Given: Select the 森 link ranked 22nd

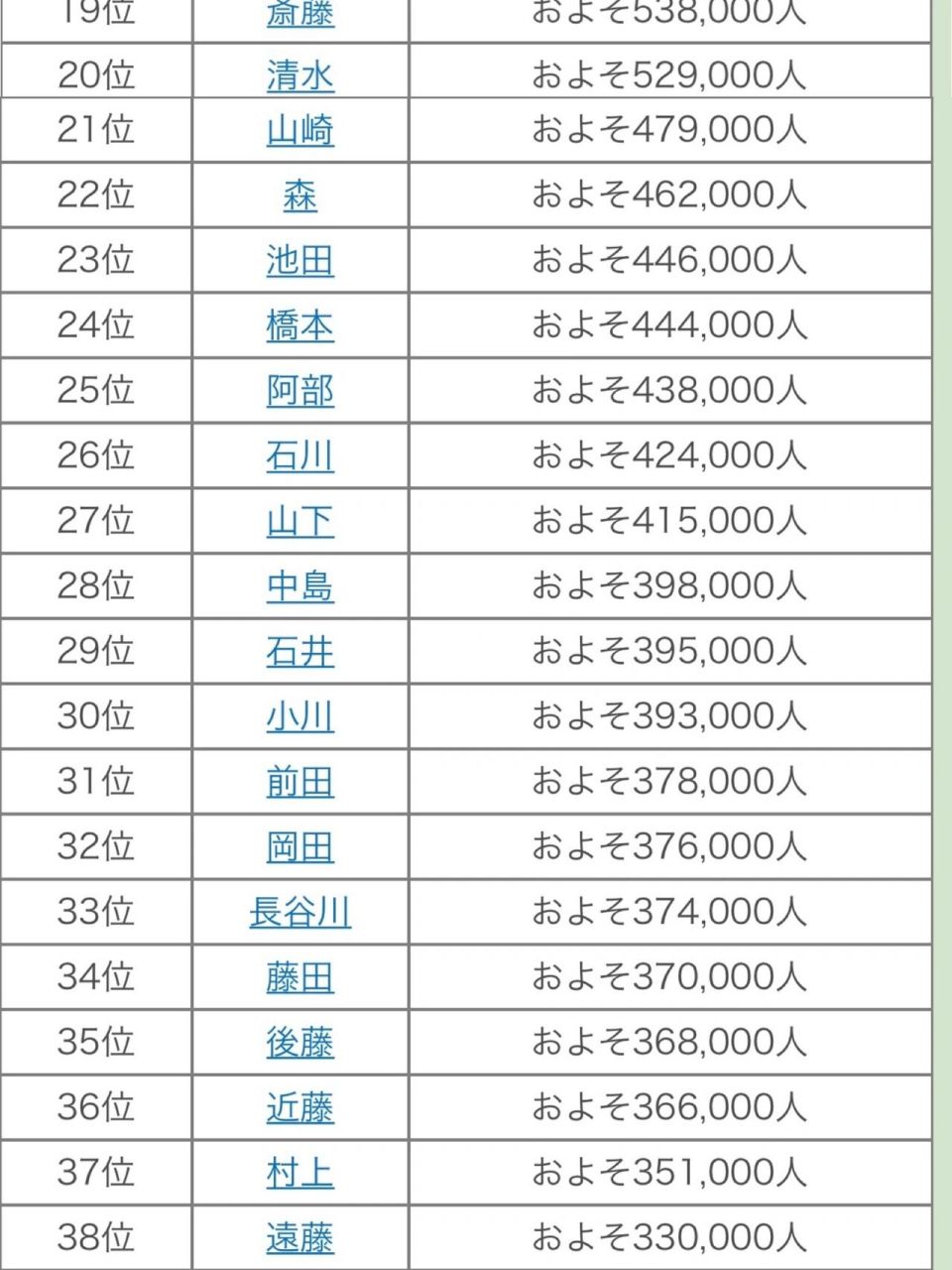Looking at the screenshot, I should tap(300, 195).
